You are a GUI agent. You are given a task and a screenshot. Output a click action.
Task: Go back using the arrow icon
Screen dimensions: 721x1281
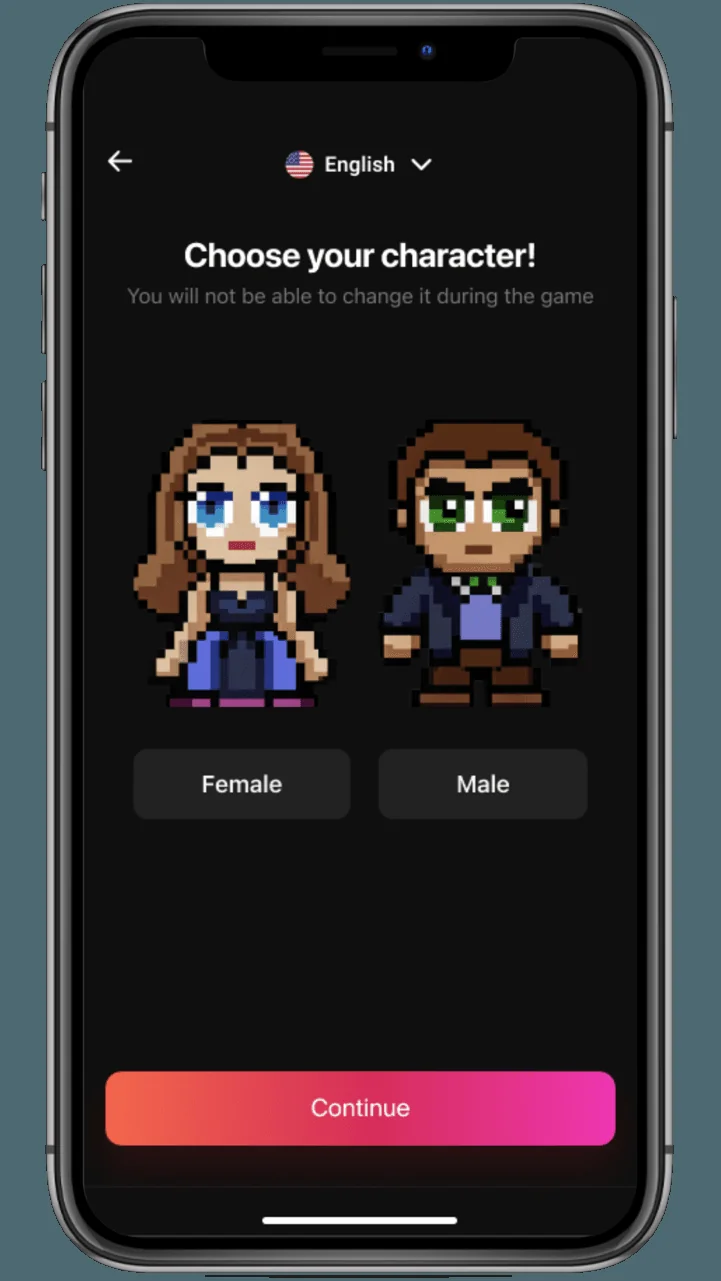coord(120,161)
